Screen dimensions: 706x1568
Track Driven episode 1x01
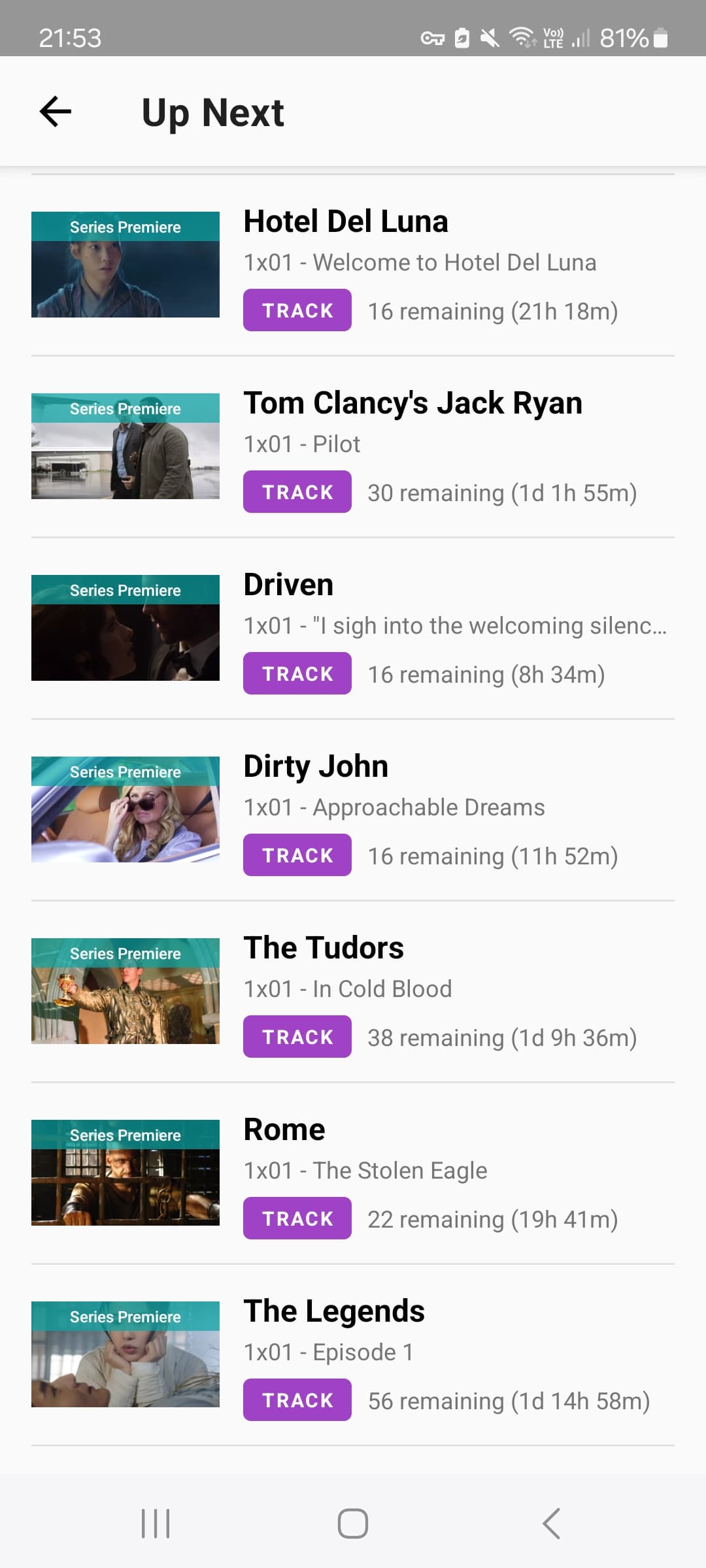[297, 674]
